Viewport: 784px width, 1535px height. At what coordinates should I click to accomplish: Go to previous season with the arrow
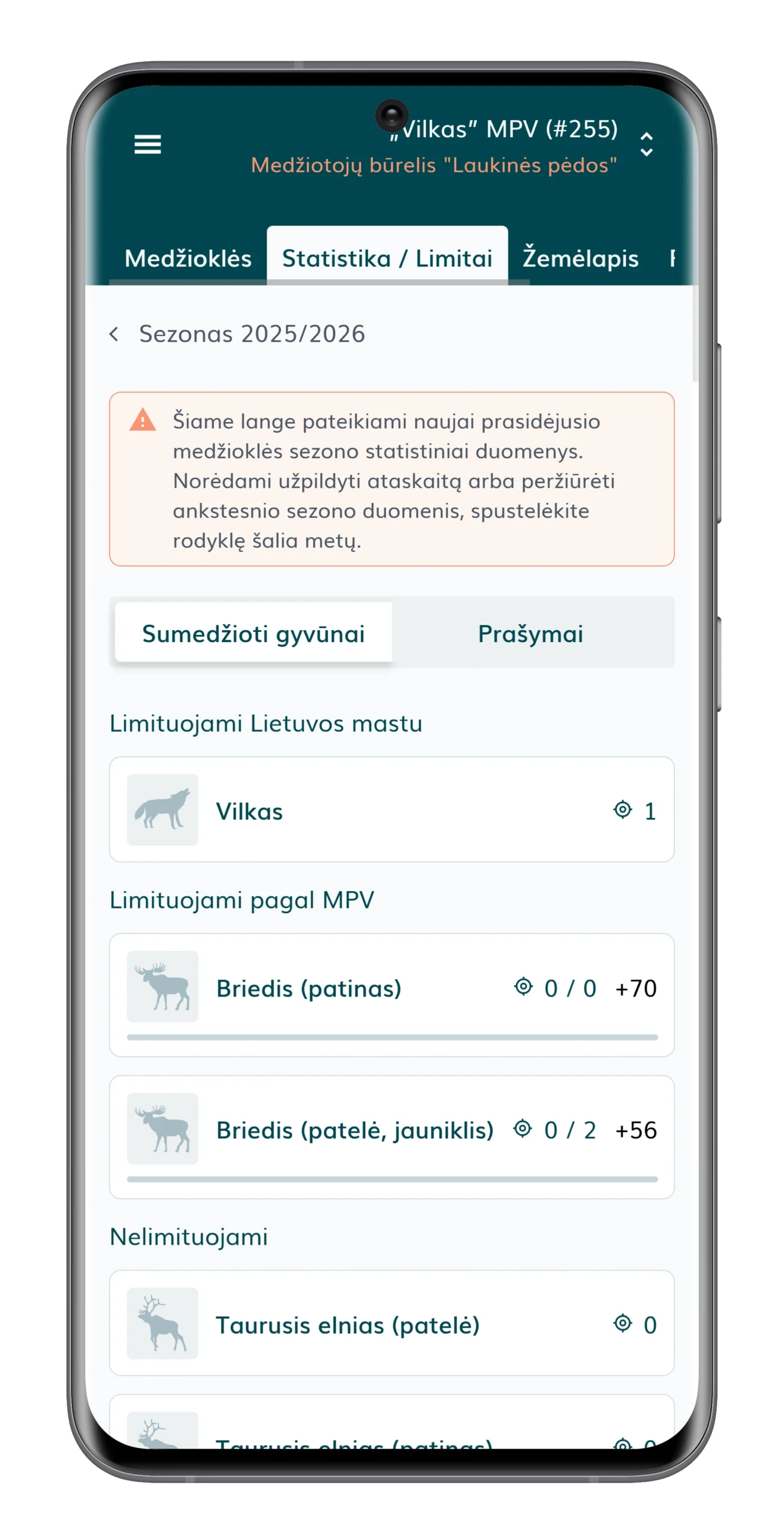[x=114, y=334]
